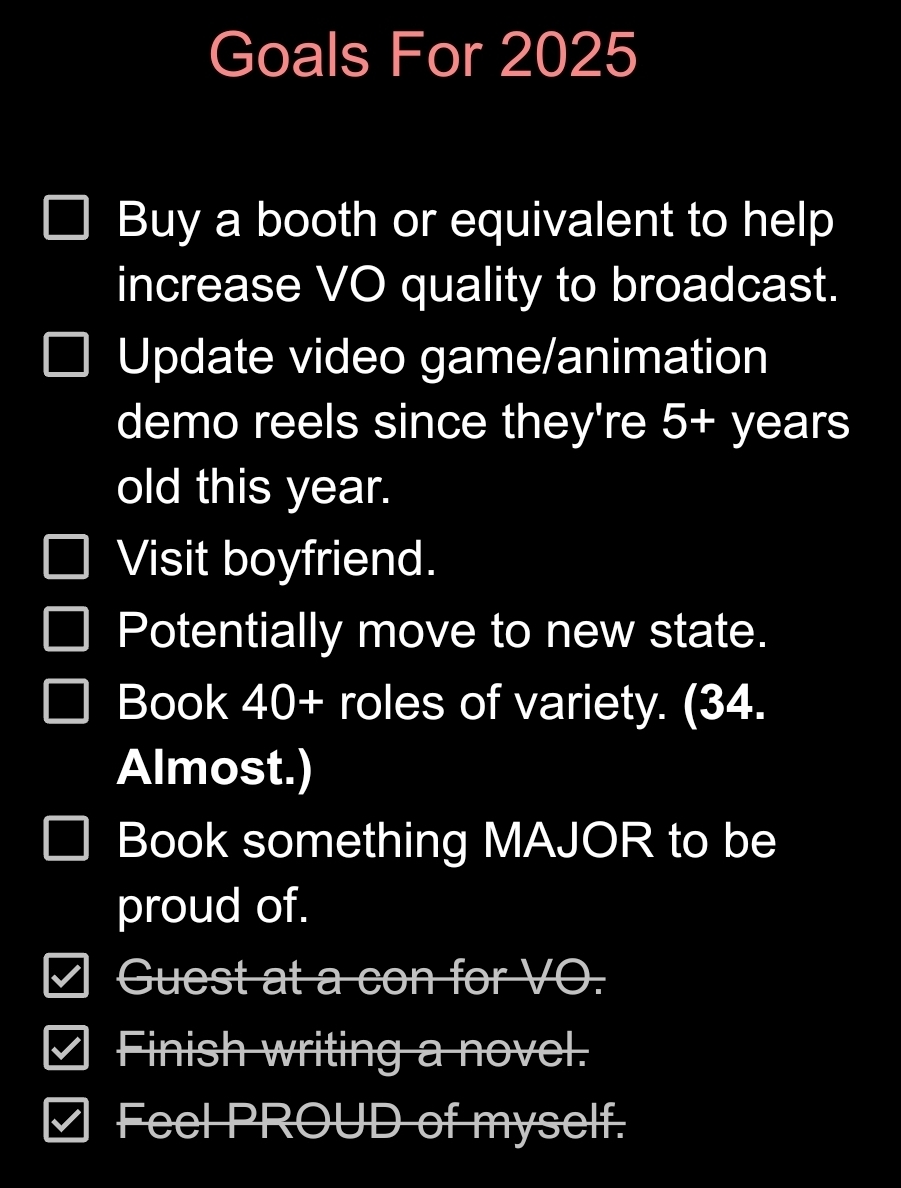Uncheck Guest at a con for VO

tap(67, 977)
